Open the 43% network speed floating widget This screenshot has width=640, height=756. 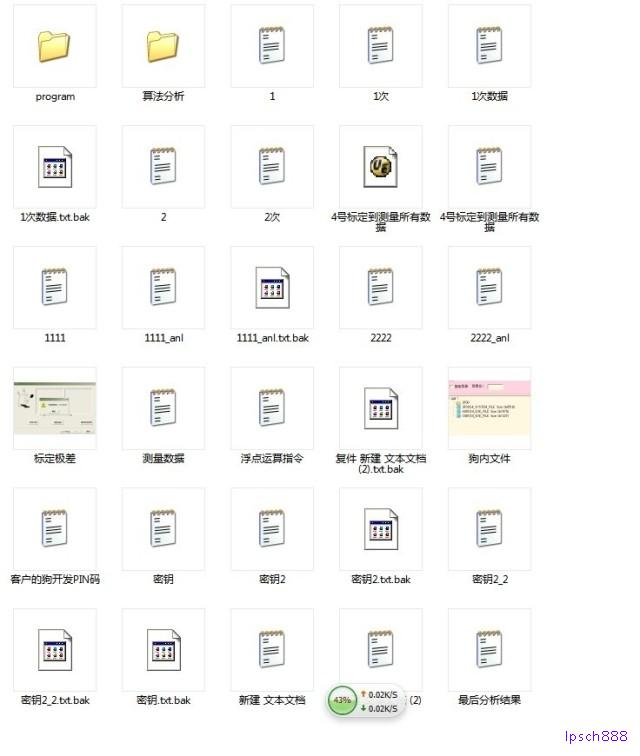343,701
